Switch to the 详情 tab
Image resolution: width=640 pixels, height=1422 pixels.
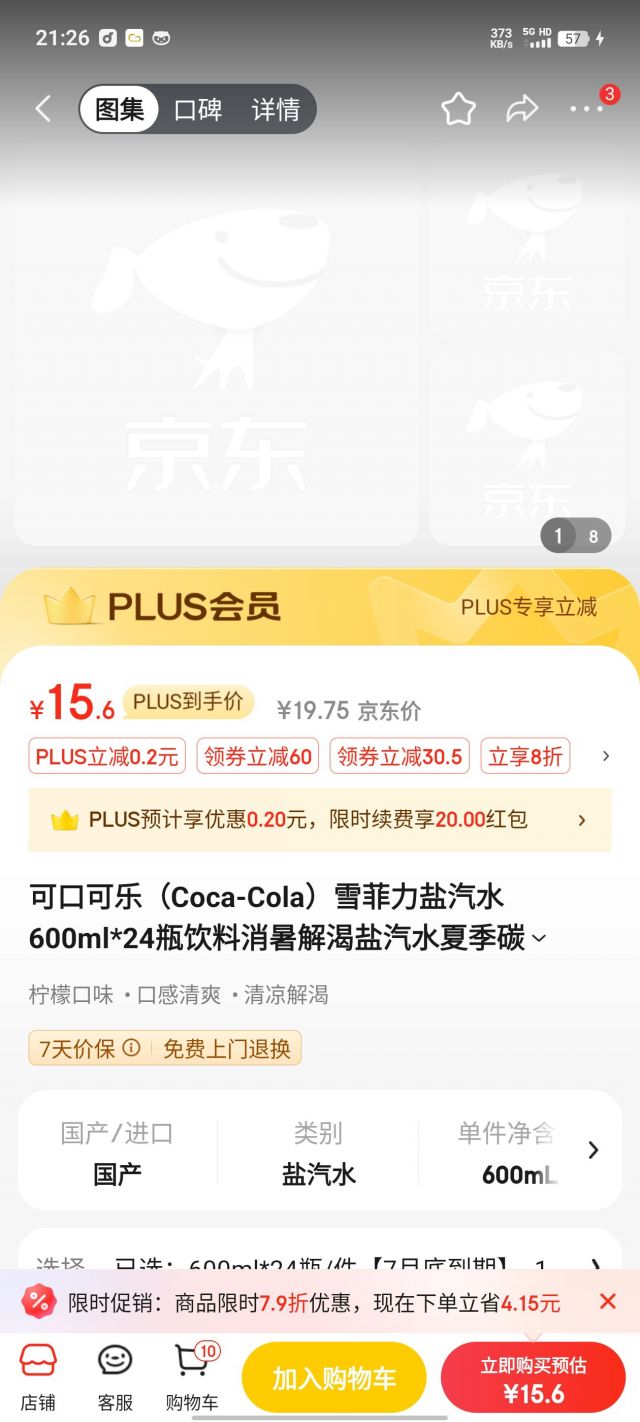coord(276,109)
